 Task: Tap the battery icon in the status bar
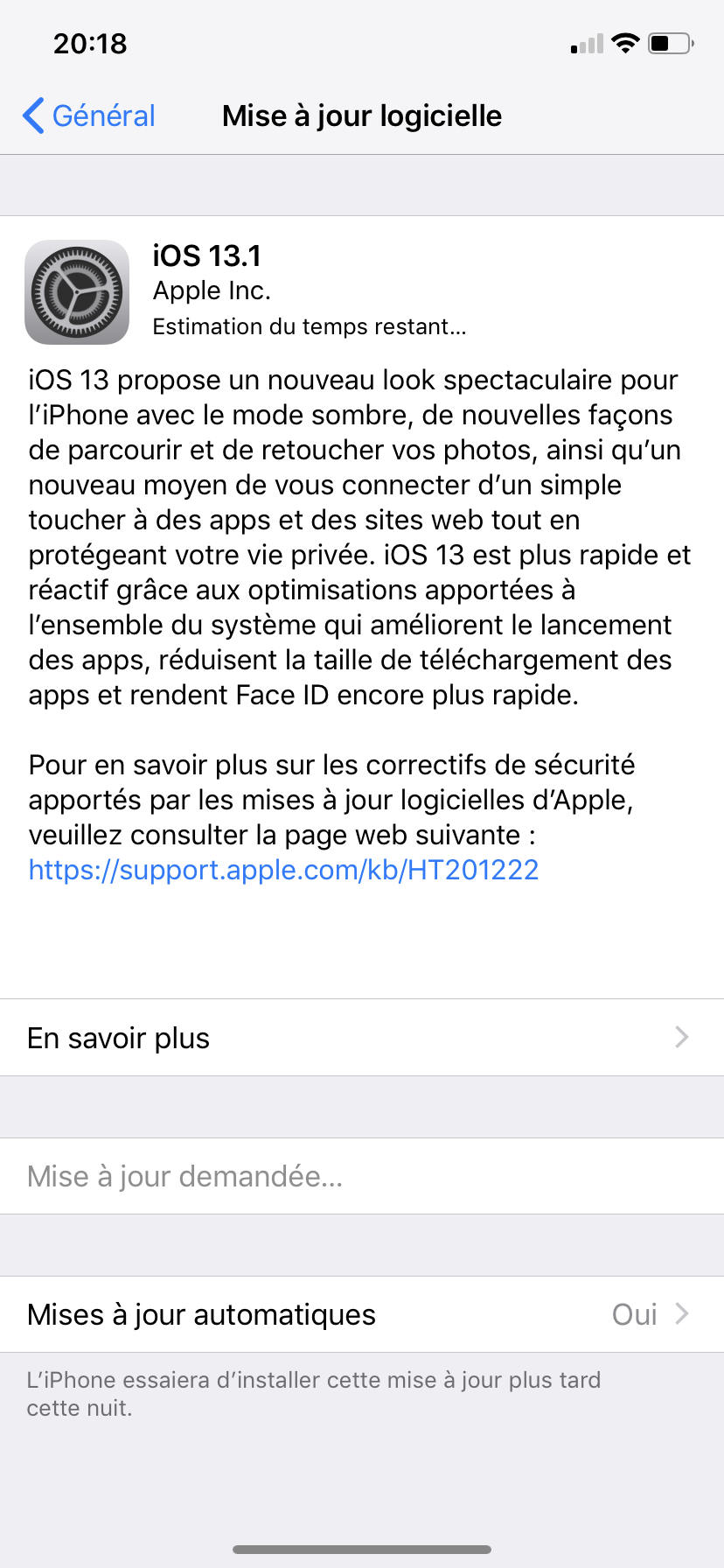[670, 42]
